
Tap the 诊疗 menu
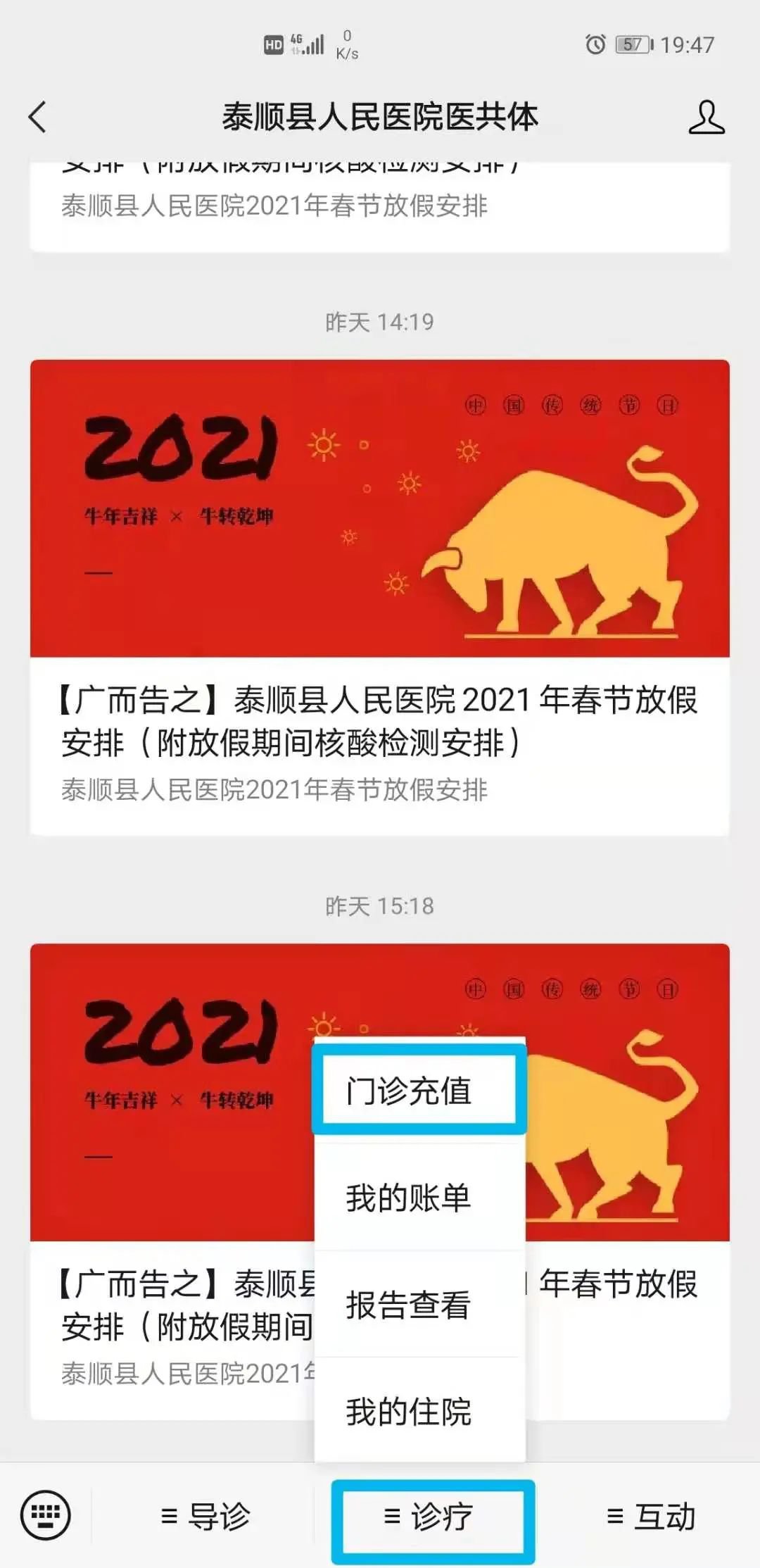[432, 1516]
